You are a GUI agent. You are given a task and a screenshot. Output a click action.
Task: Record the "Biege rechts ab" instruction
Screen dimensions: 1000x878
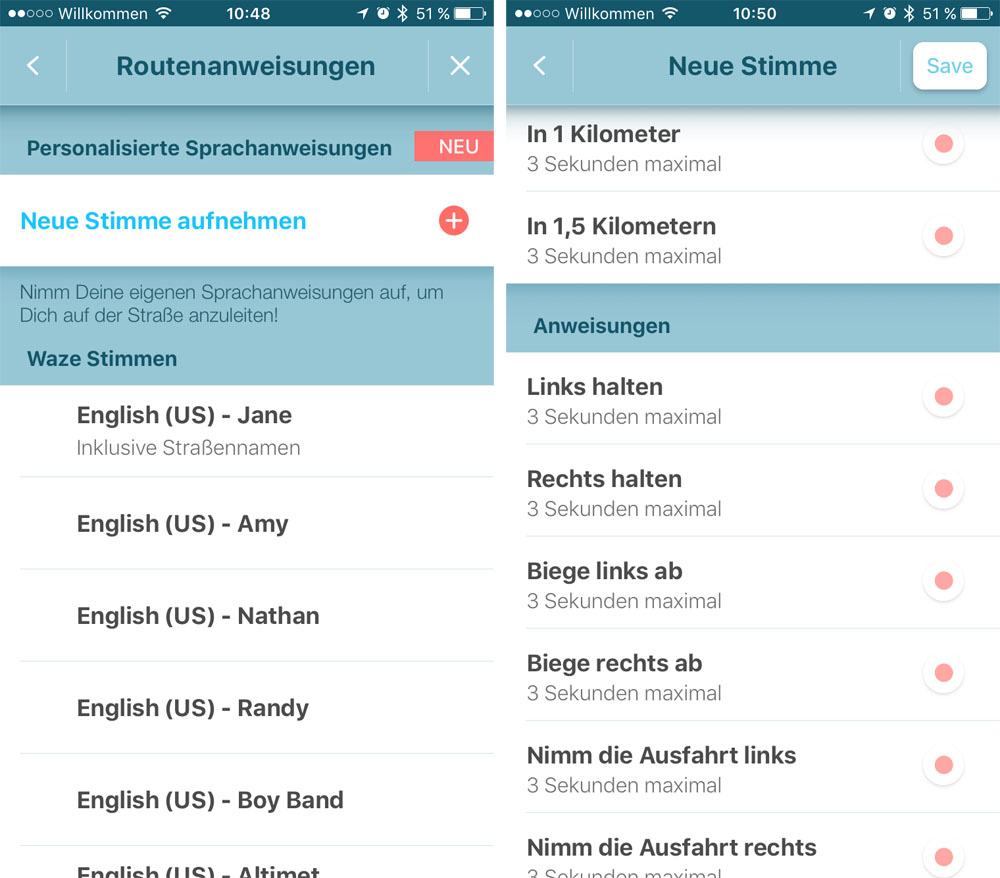pos(943,673)
